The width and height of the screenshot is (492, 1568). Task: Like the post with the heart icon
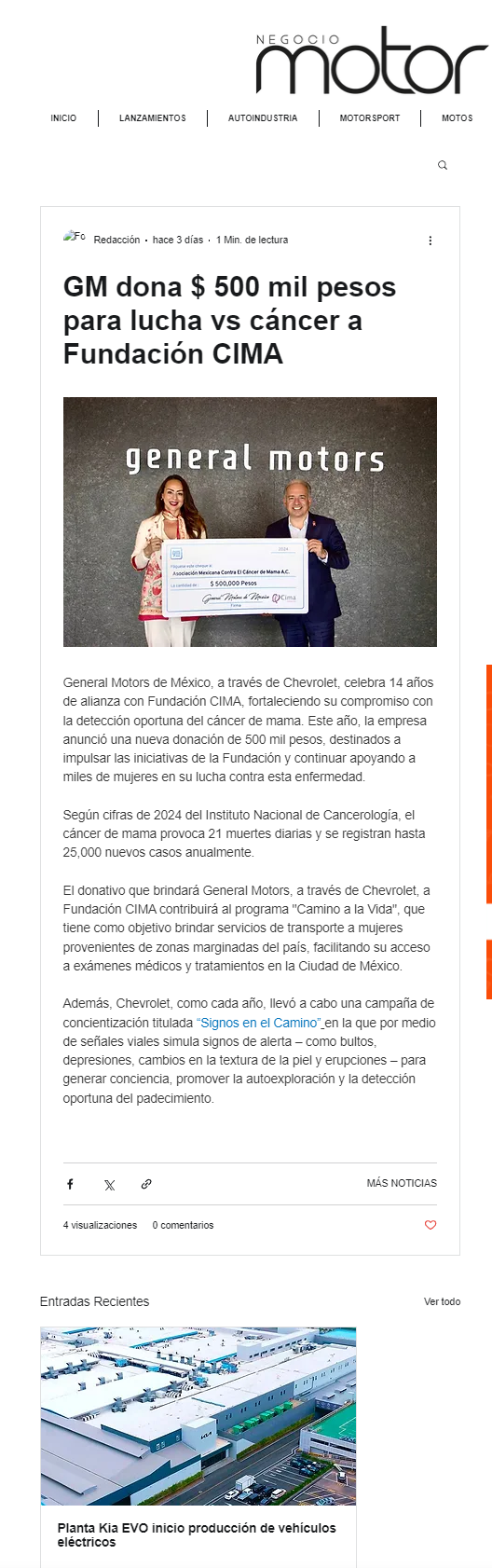[x=430, y=1225]
